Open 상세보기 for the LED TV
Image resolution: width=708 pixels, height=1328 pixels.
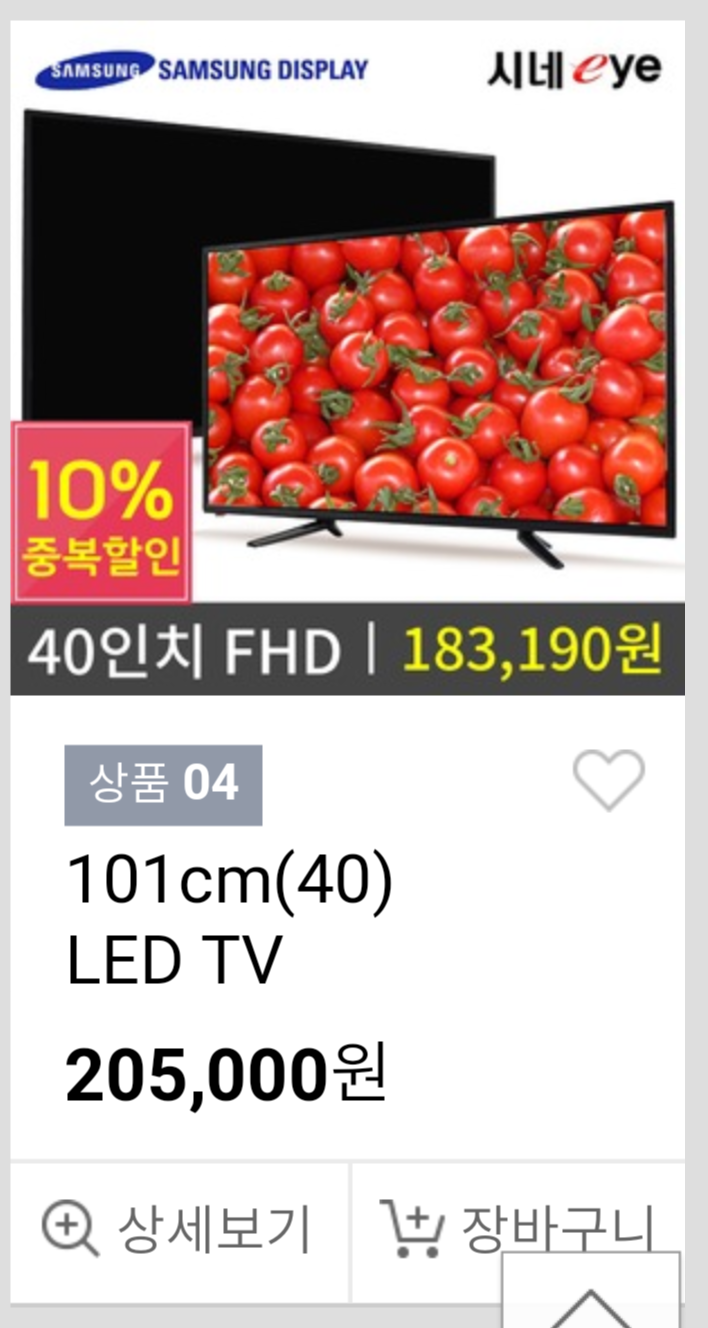coord(178,1230)
